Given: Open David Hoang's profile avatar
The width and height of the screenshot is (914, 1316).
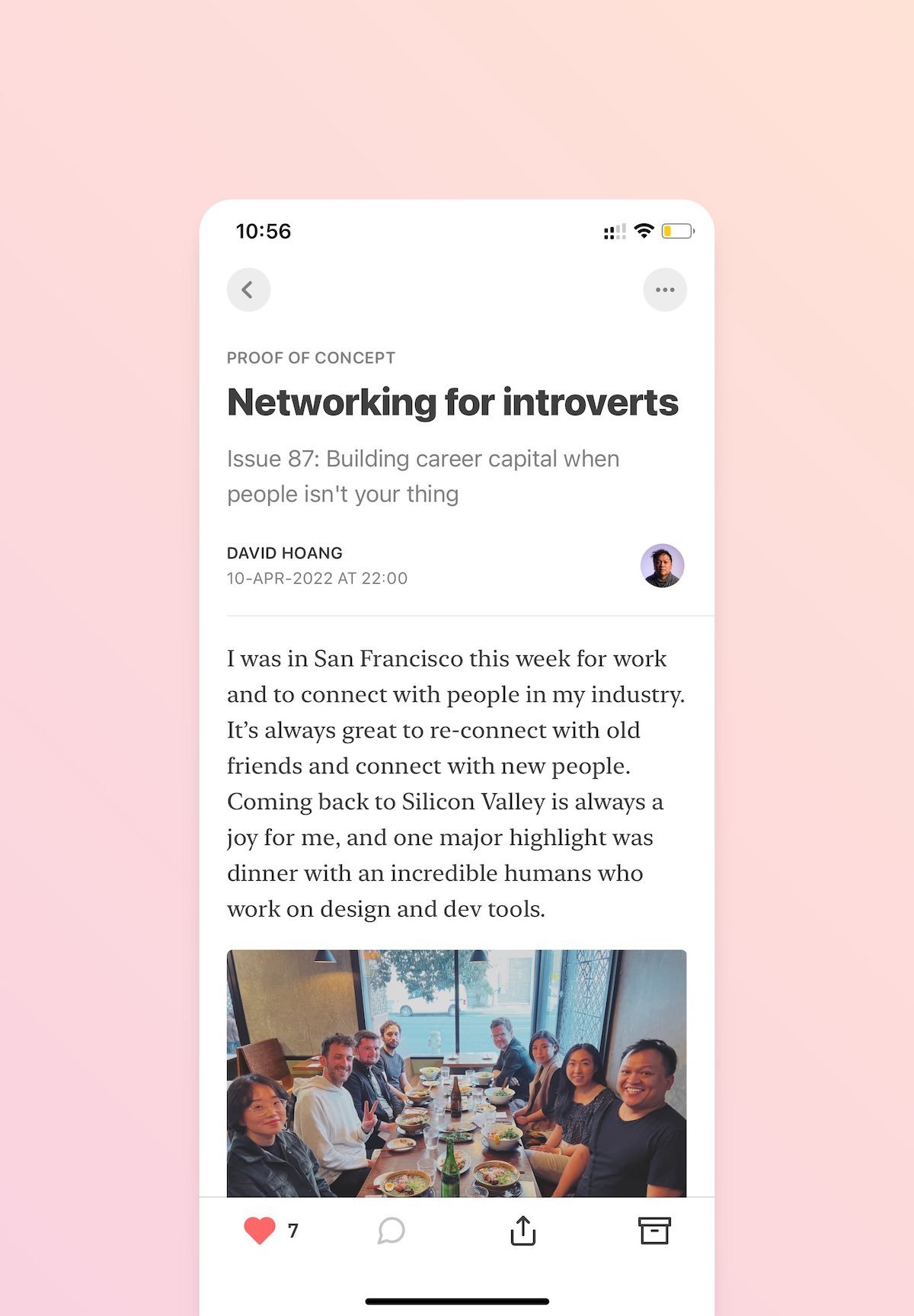Looking at the screenshot, I should pos(662,565).
